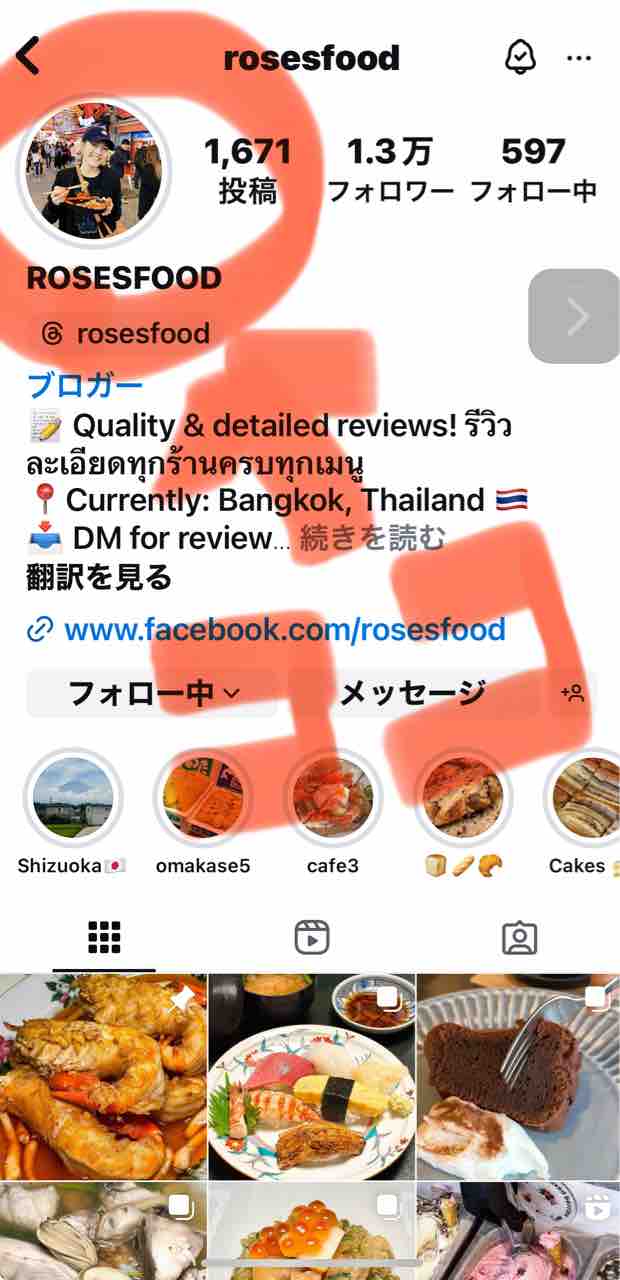Switch to the tagged photos tab

pyautogui.click(x=518, y=938)
